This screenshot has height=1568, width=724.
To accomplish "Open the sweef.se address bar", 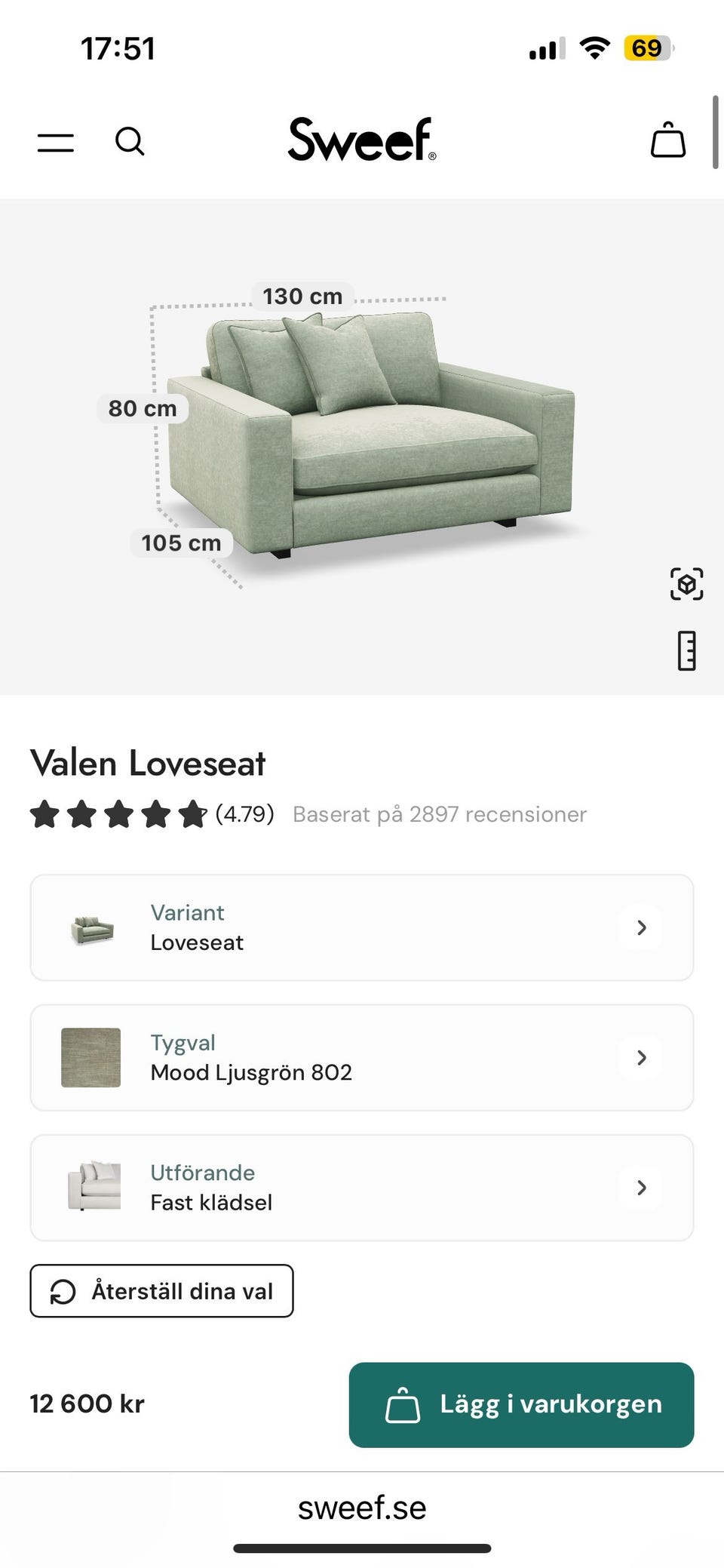I will 362,1508.
